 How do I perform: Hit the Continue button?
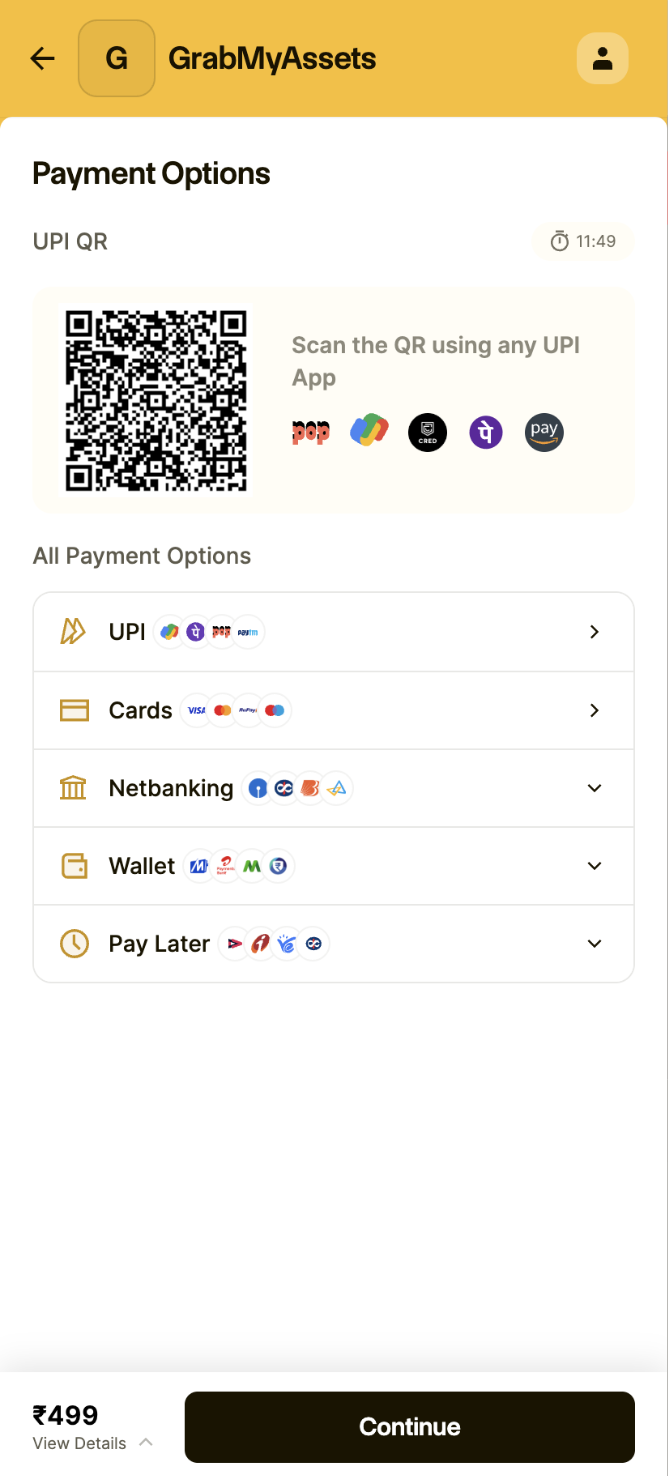(409, 1427)
